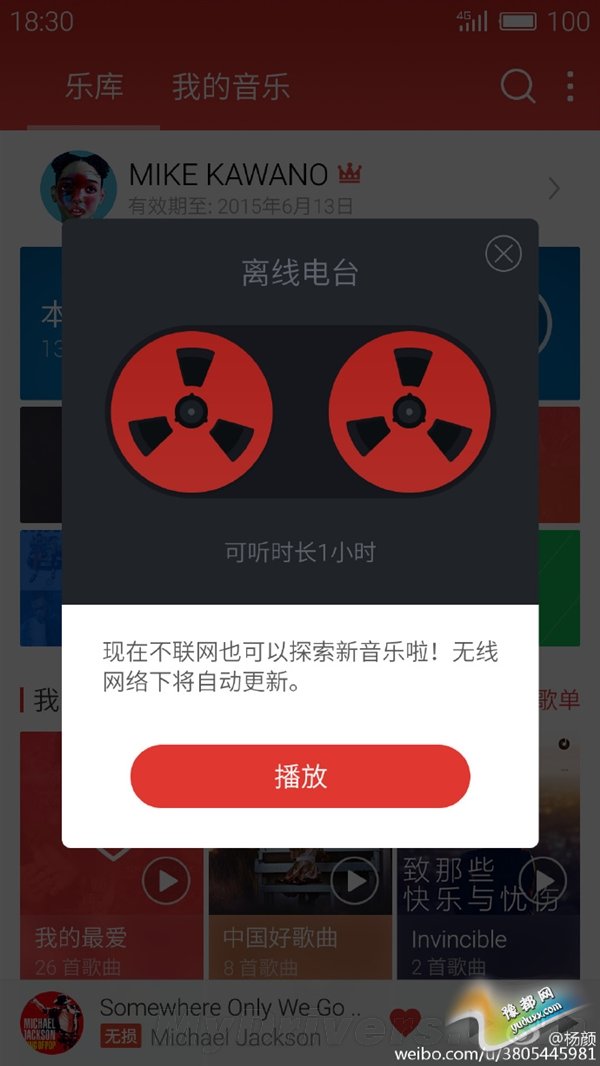Switch to the 我的音乐 tab

click(x=231, y=87)
